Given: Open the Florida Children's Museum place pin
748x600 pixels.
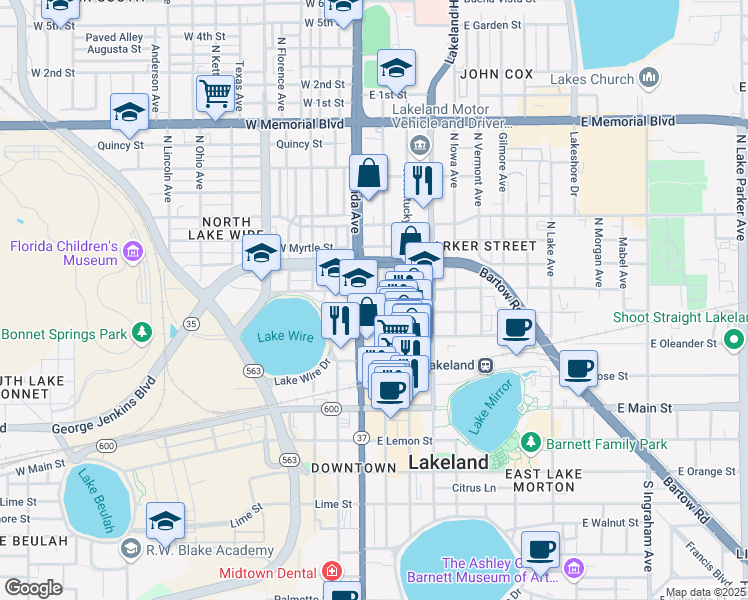Looking at the screenshot, I should tap(133, 251).
